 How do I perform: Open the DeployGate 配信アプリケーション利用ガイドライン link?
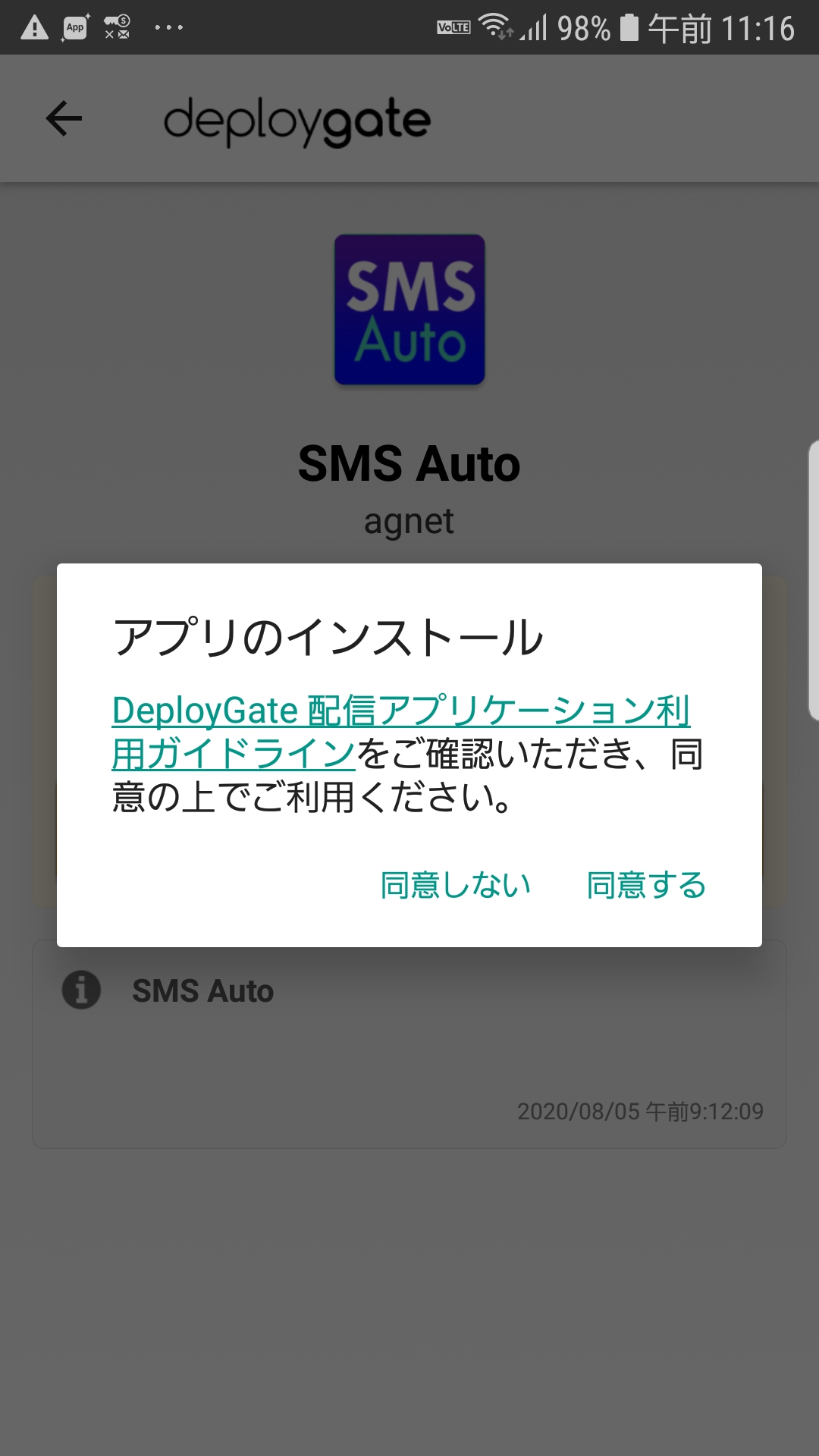pos(401,732)
